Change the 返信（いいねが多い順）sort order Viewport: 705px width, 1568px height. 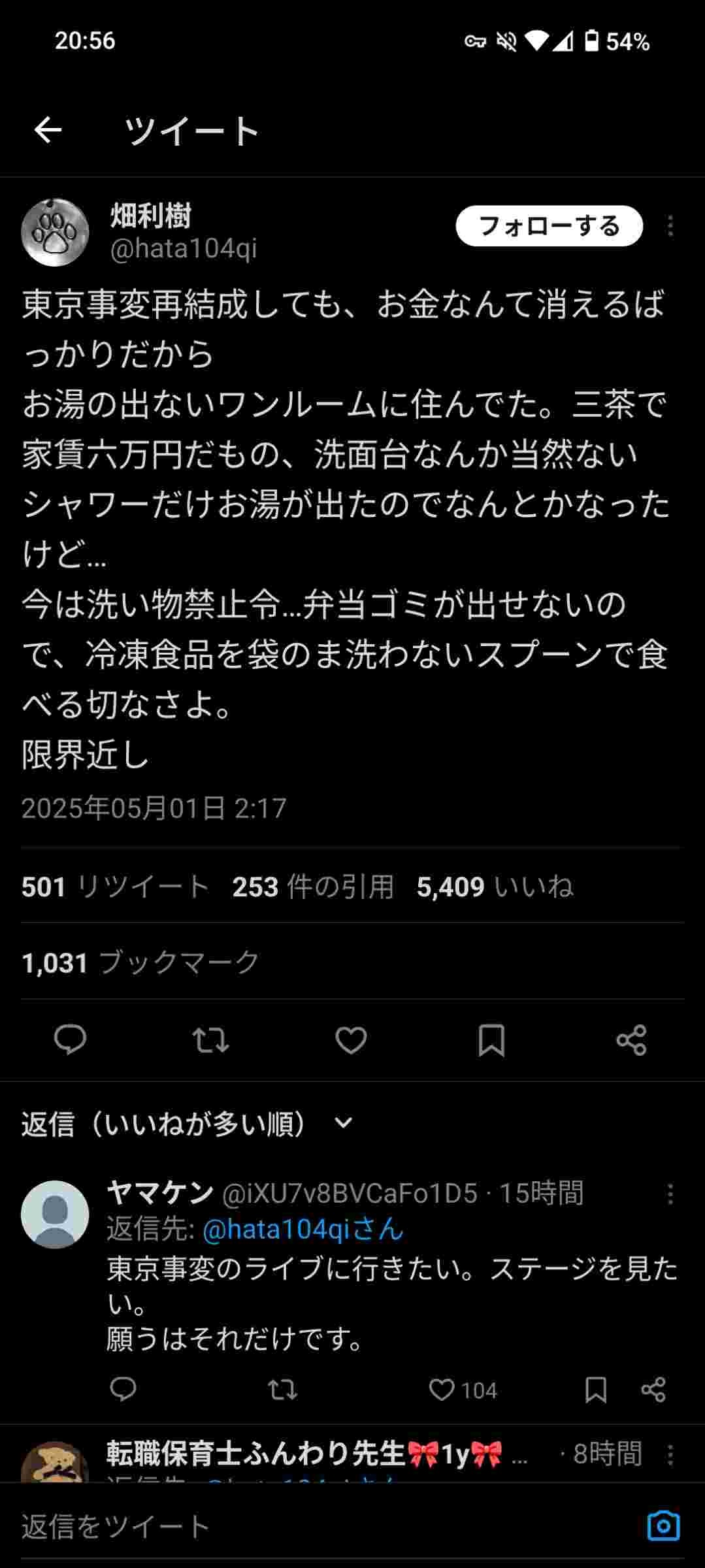(x=188, y=1124)
